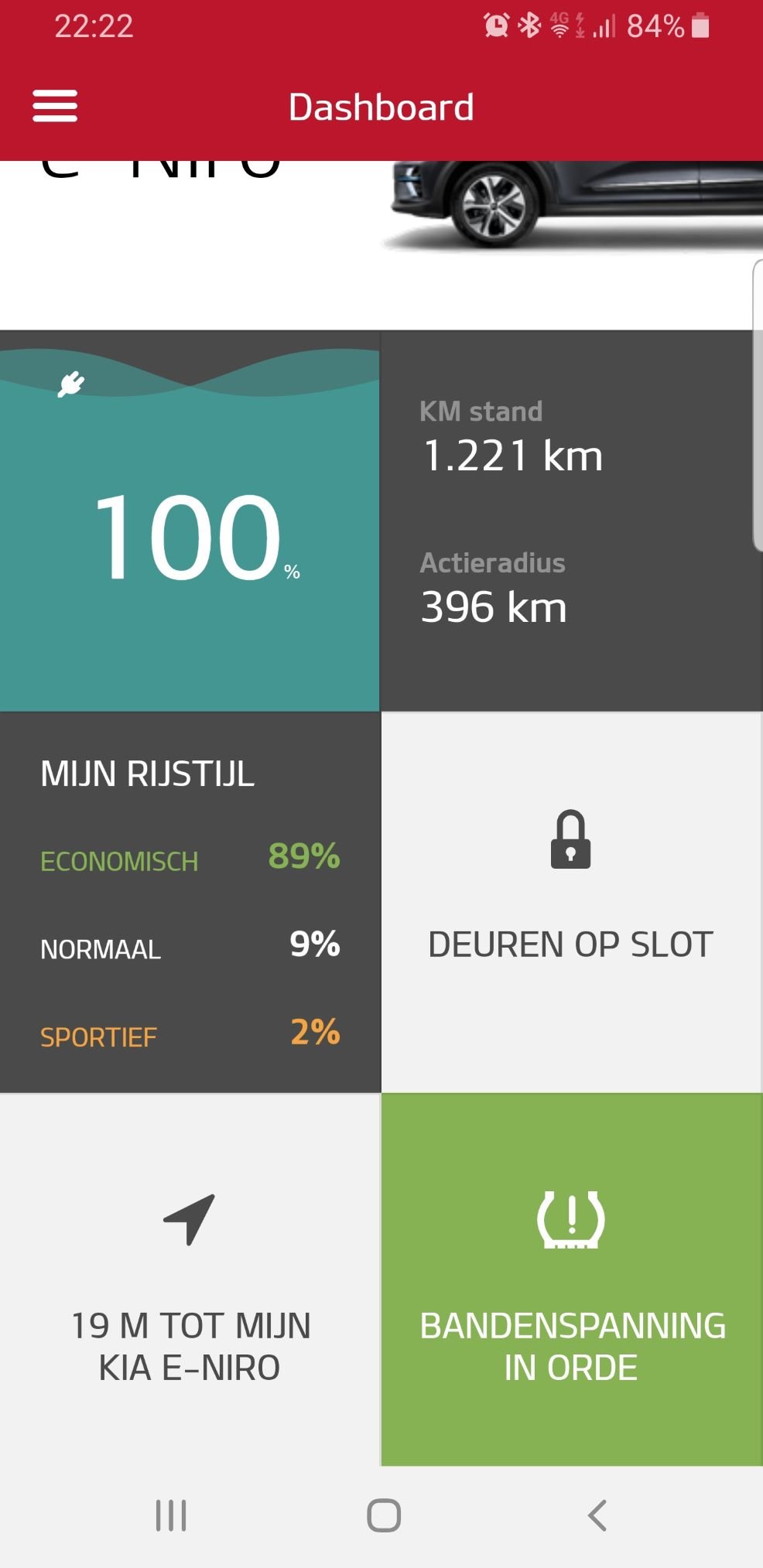Go back with the system back button

597,1515
